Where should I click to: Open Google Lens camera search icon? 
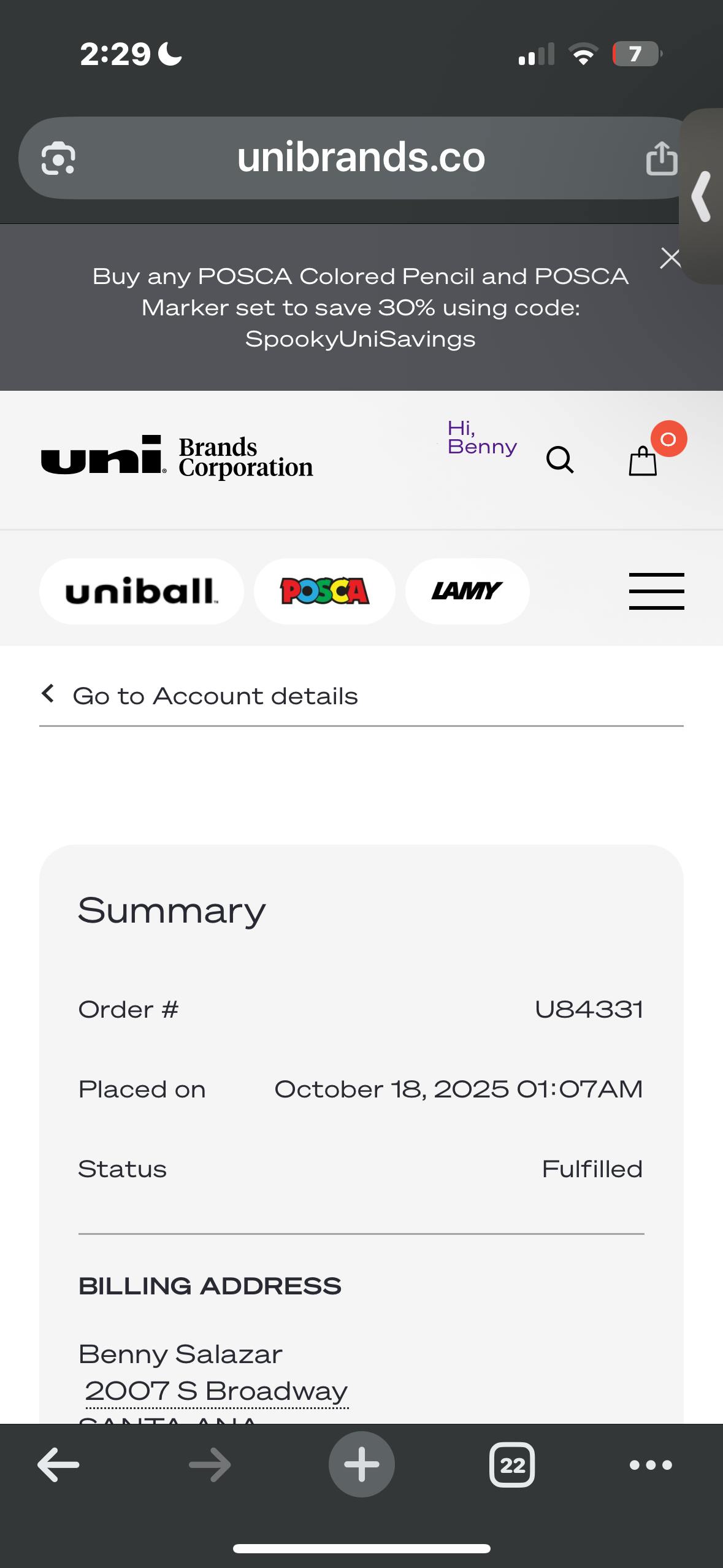click(x=58, y=158)
